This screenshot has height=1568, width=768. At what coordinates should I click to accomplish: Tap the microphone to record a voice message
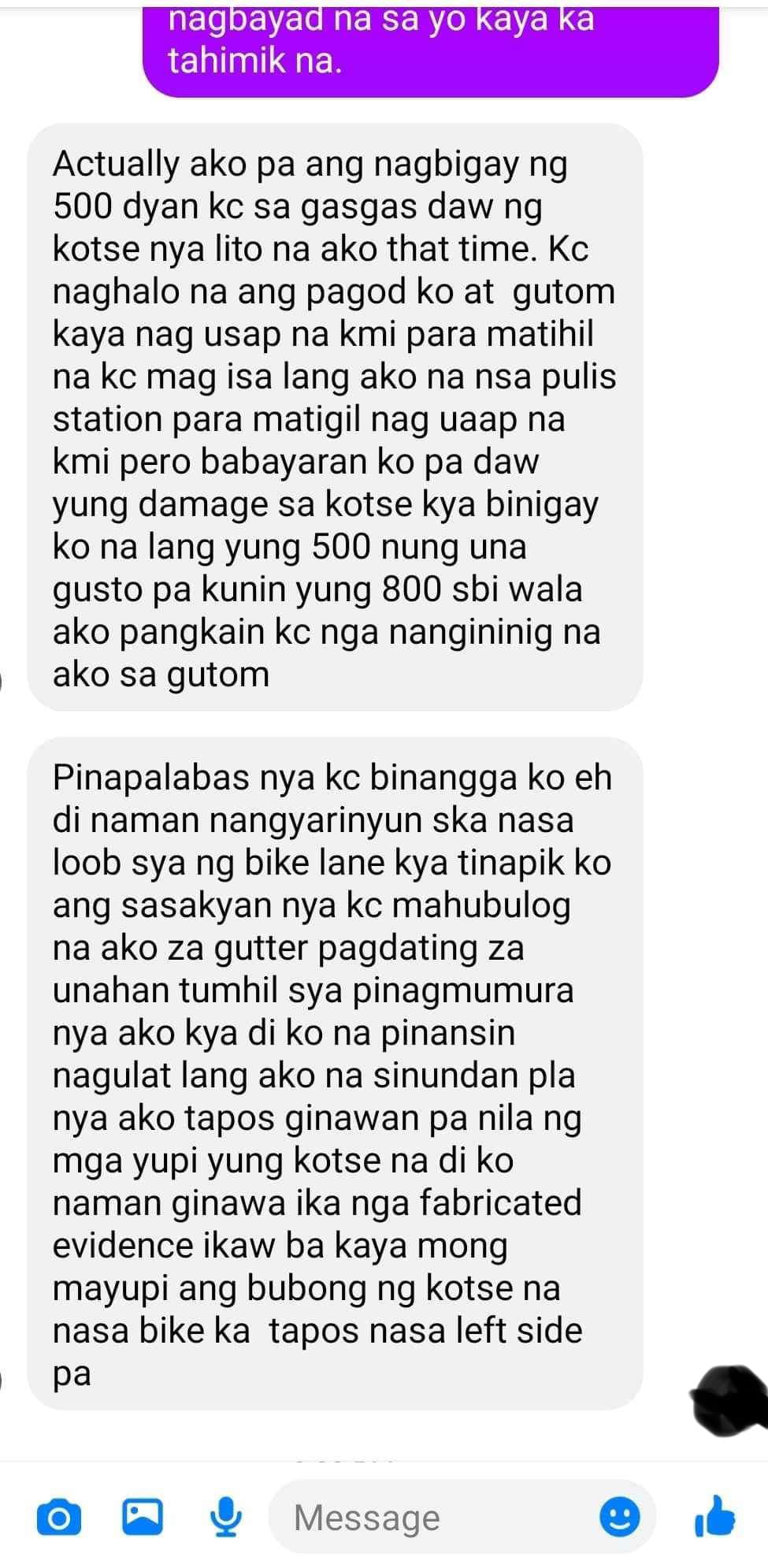[227, 1517]
